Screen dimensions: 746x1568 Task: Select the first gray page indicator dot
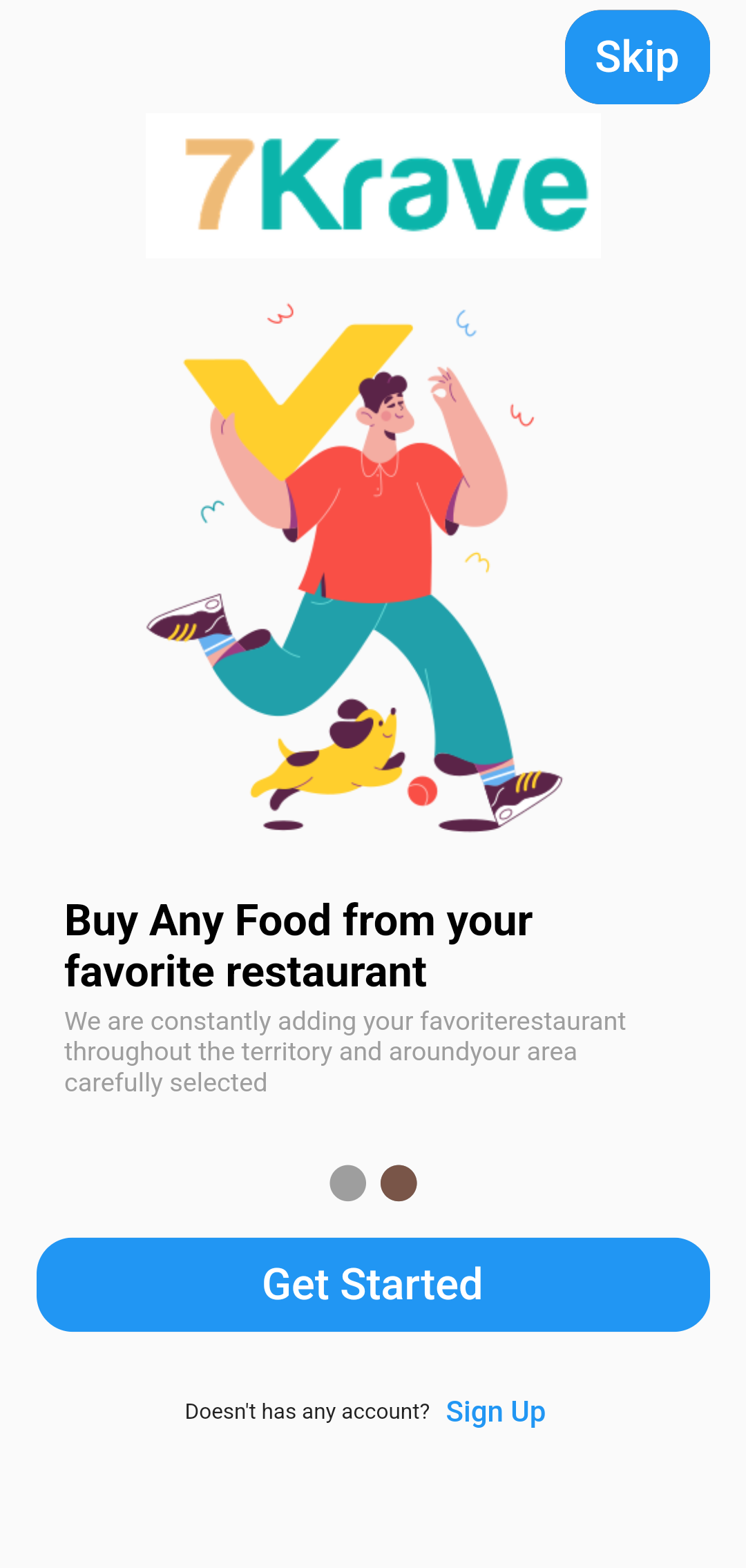point(348,1183)
